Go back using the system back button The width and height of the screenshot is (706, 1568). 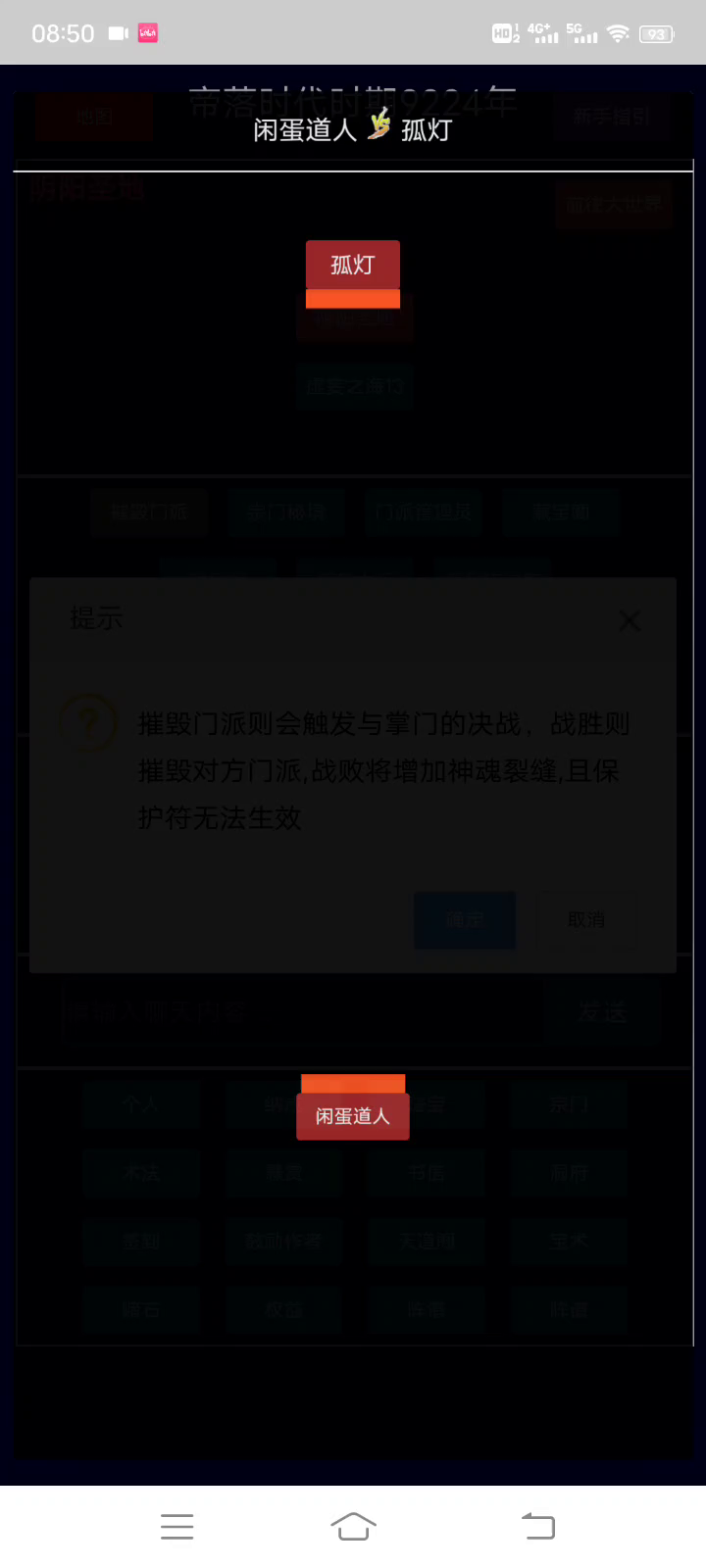pos(538,1526)
